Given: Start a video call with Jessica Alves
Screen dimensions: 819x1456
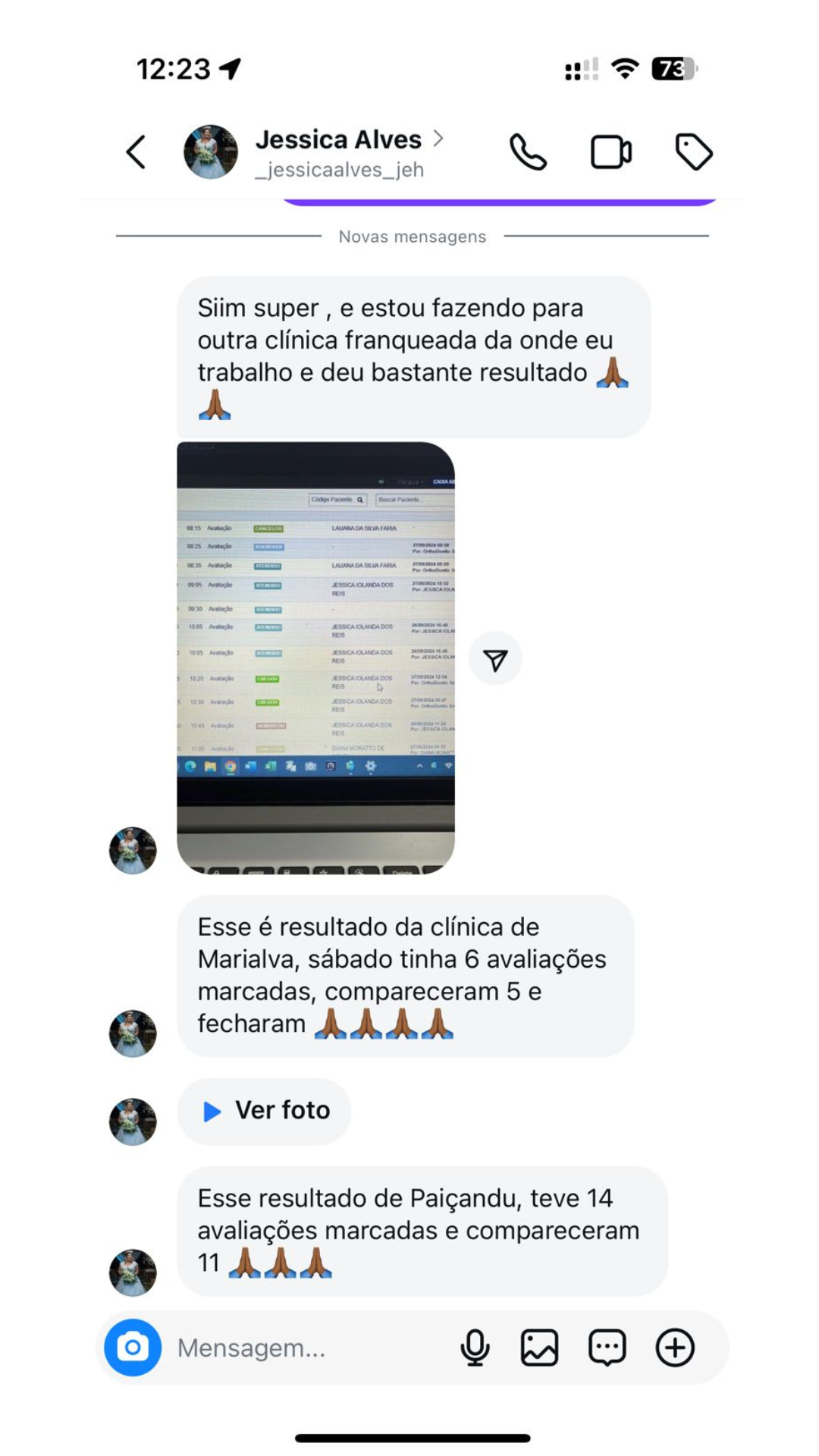Looking at the screenshot, I should pyautogui.click(x=610, y=152).
